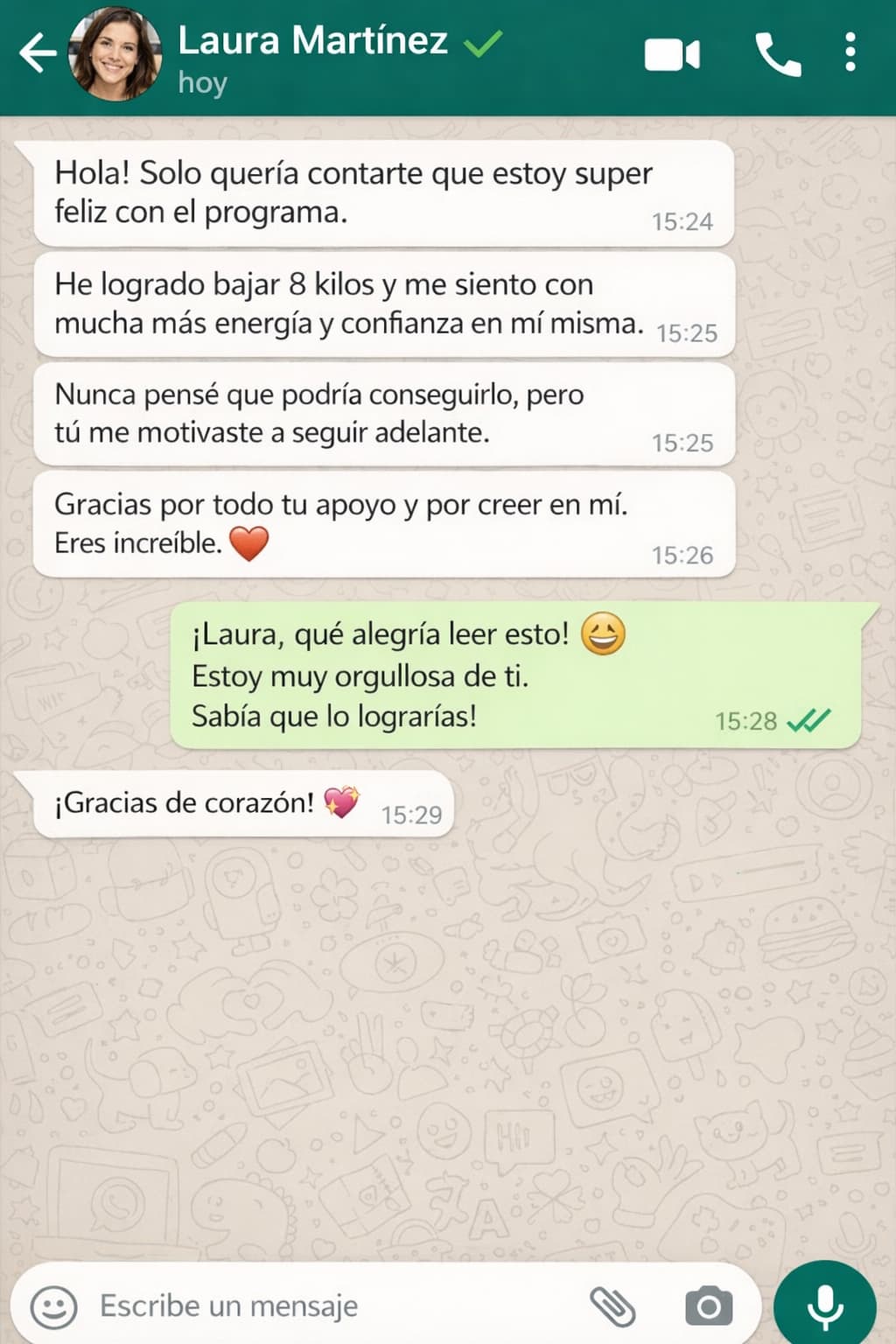Tap the heart emoji in Laura's message
896x1344 pixels.
pyautogui.click(x=252, y=544)
